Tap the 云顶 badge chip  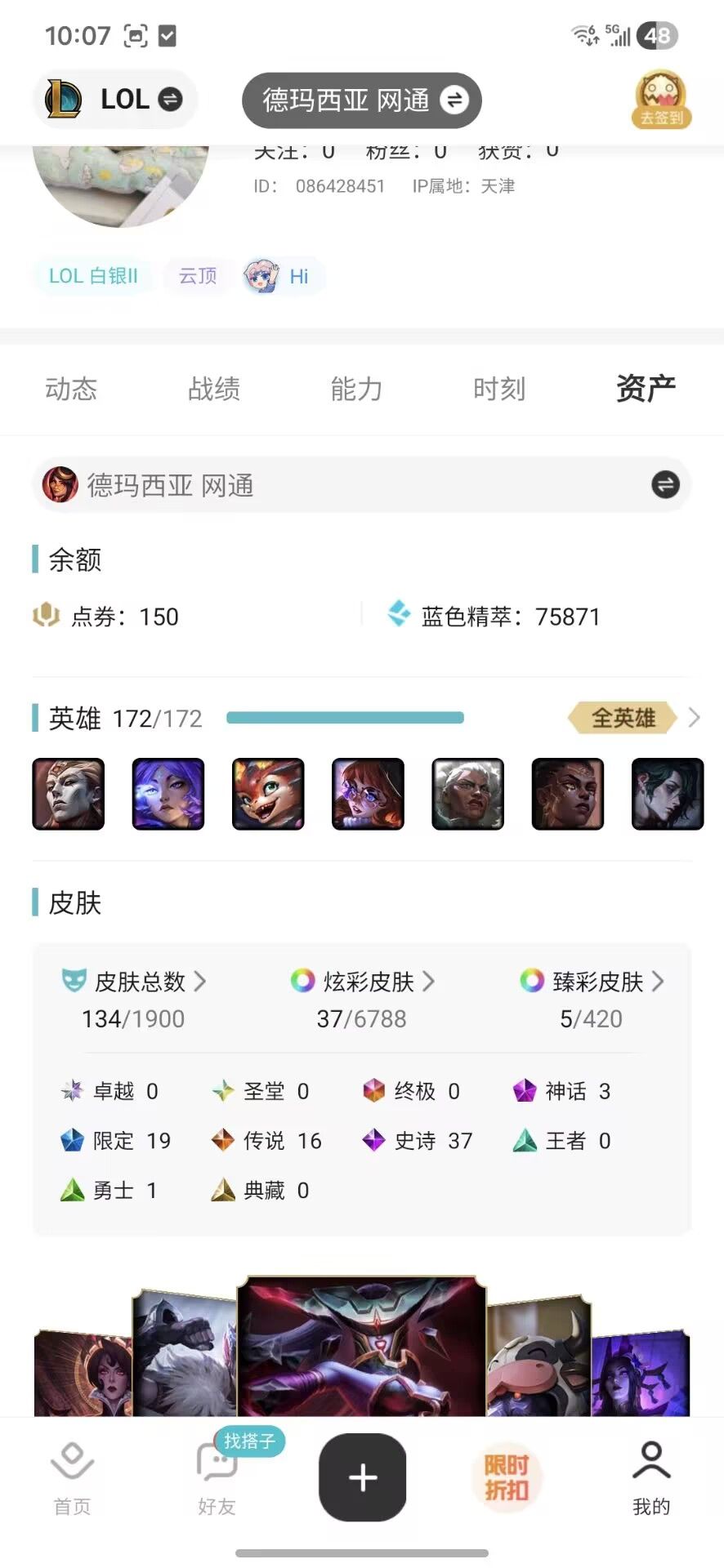[x=198, y=276]
